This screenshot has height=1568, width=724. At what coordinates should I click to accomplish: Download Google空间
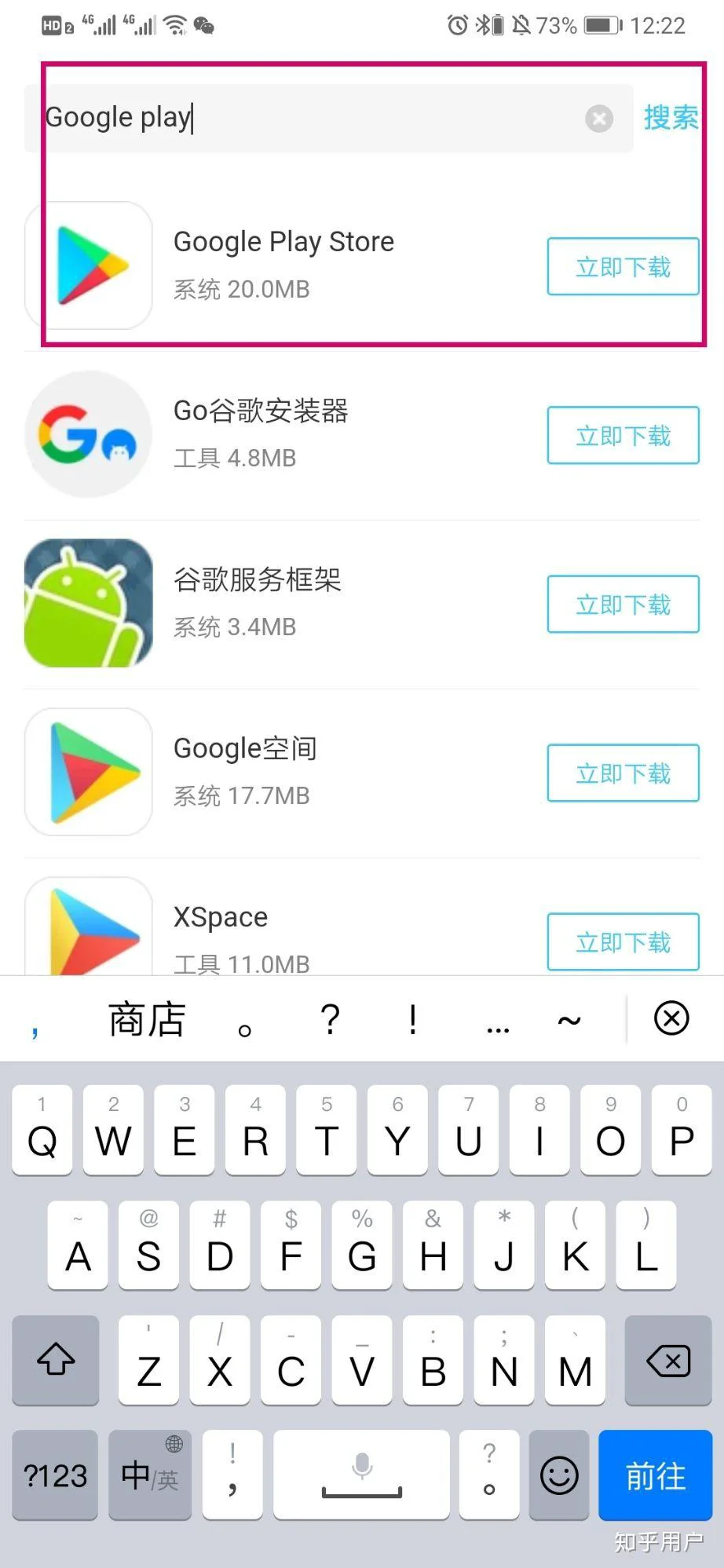click(x=623, y=773)
